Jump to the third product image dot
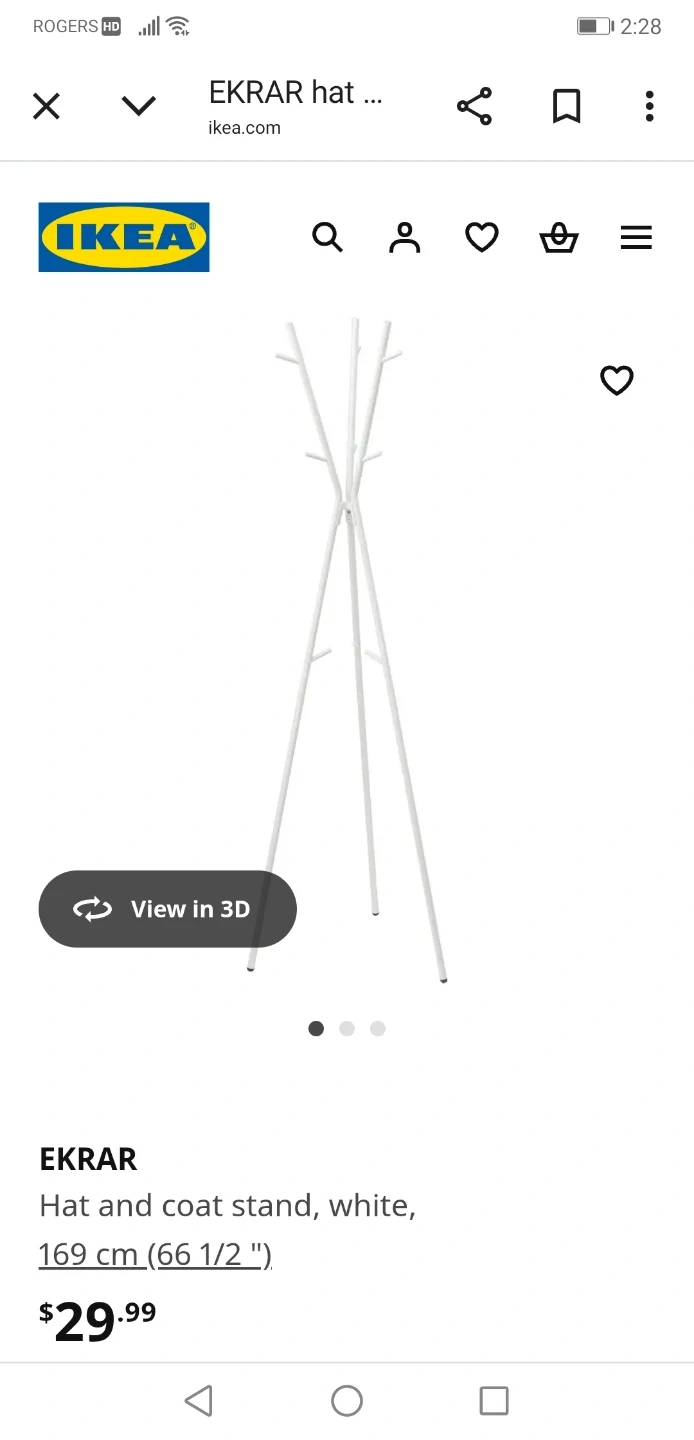 [x=378, y=1028]
